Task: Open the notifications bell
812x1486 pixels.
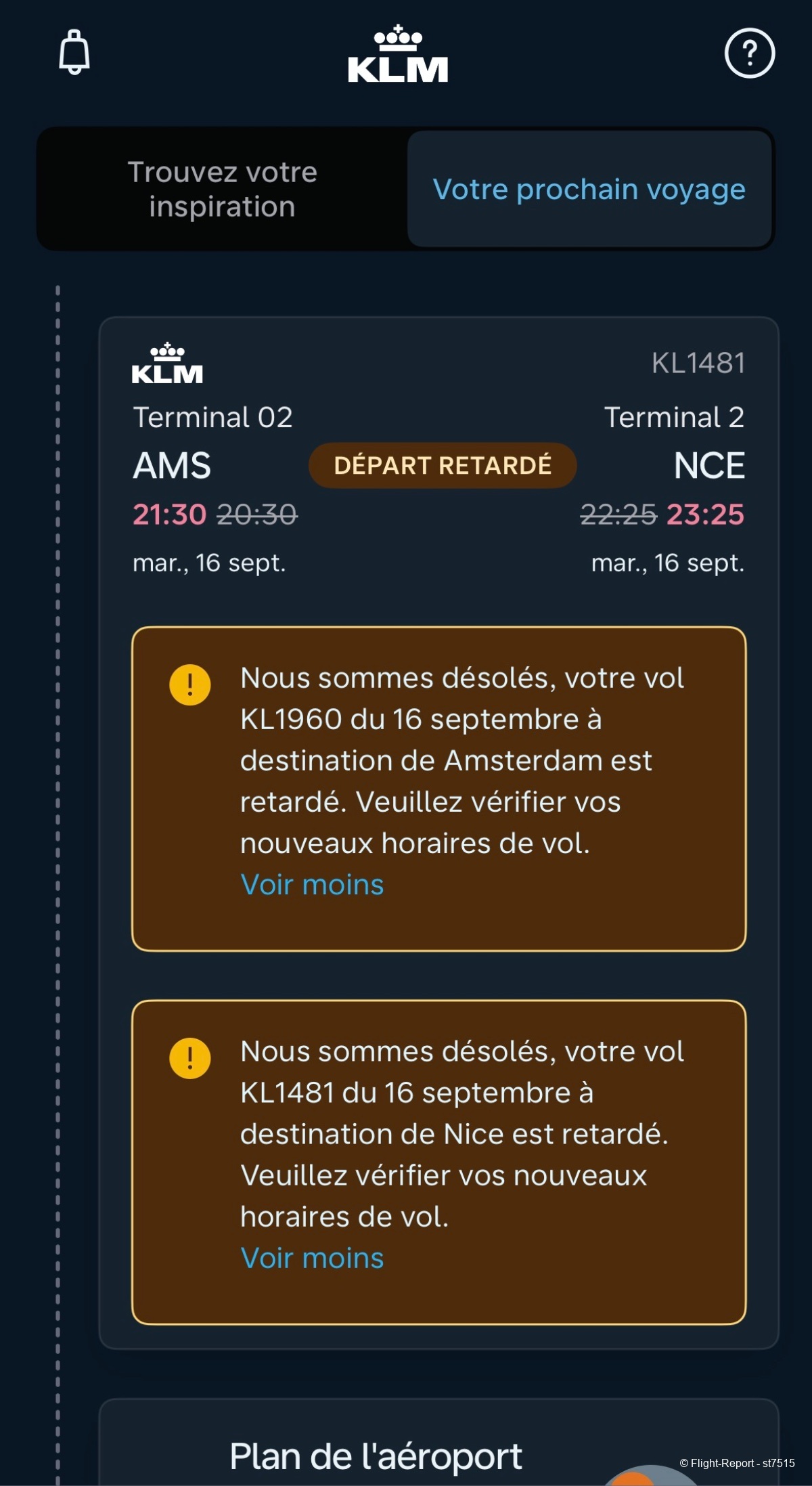Action: (74, 52)
